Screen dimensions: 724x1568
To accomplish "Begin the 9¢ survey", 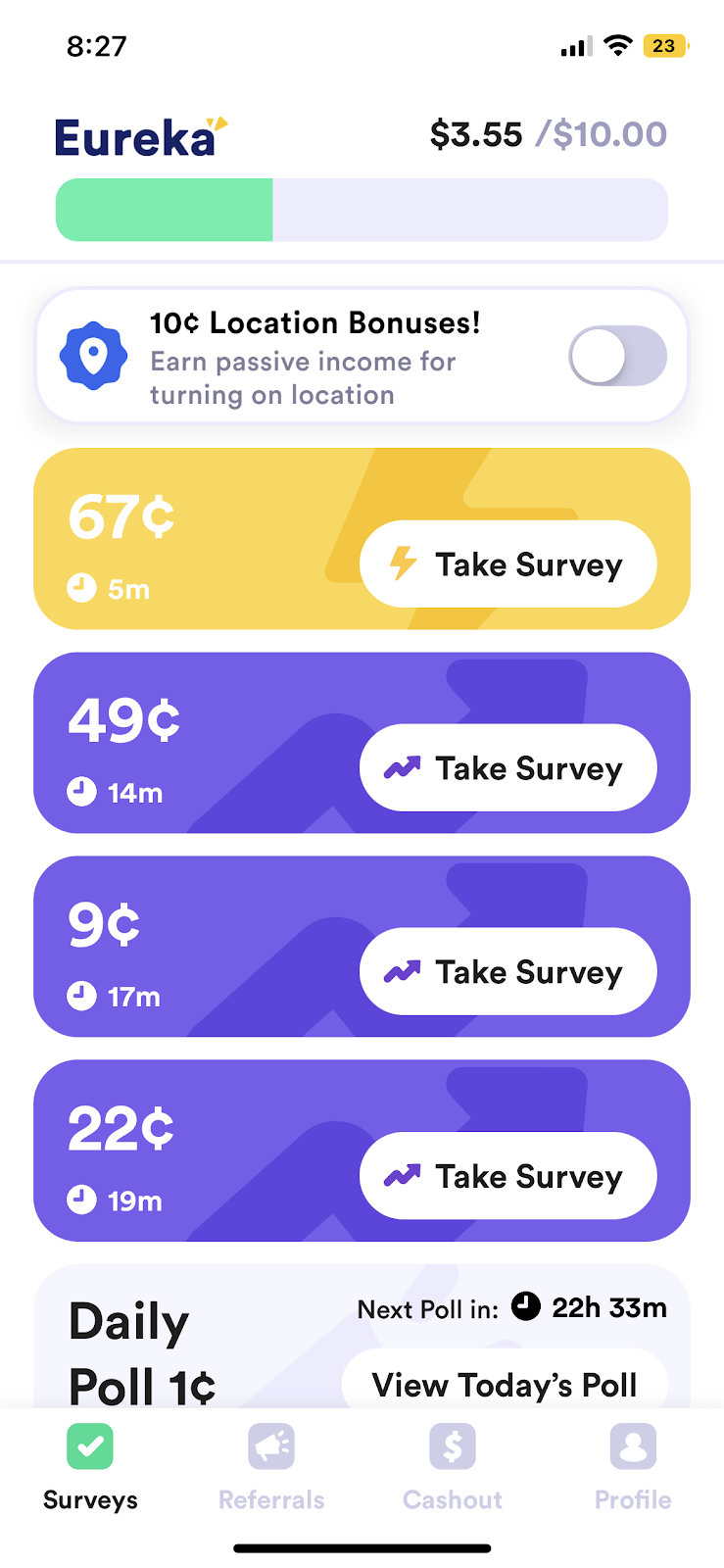I will (507, 972).
